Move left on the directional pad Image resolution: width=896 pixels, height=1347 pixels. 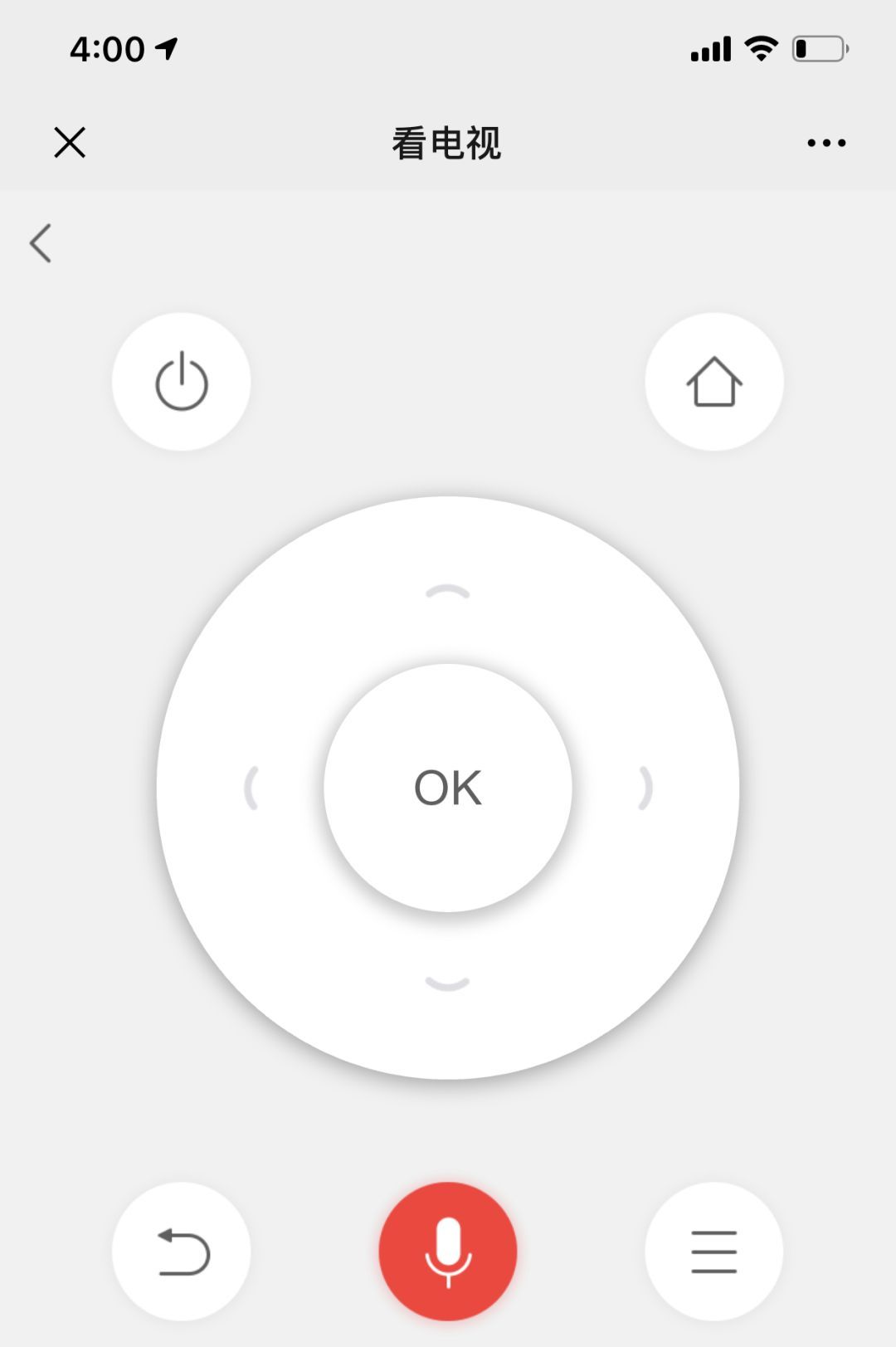point(251,788)
